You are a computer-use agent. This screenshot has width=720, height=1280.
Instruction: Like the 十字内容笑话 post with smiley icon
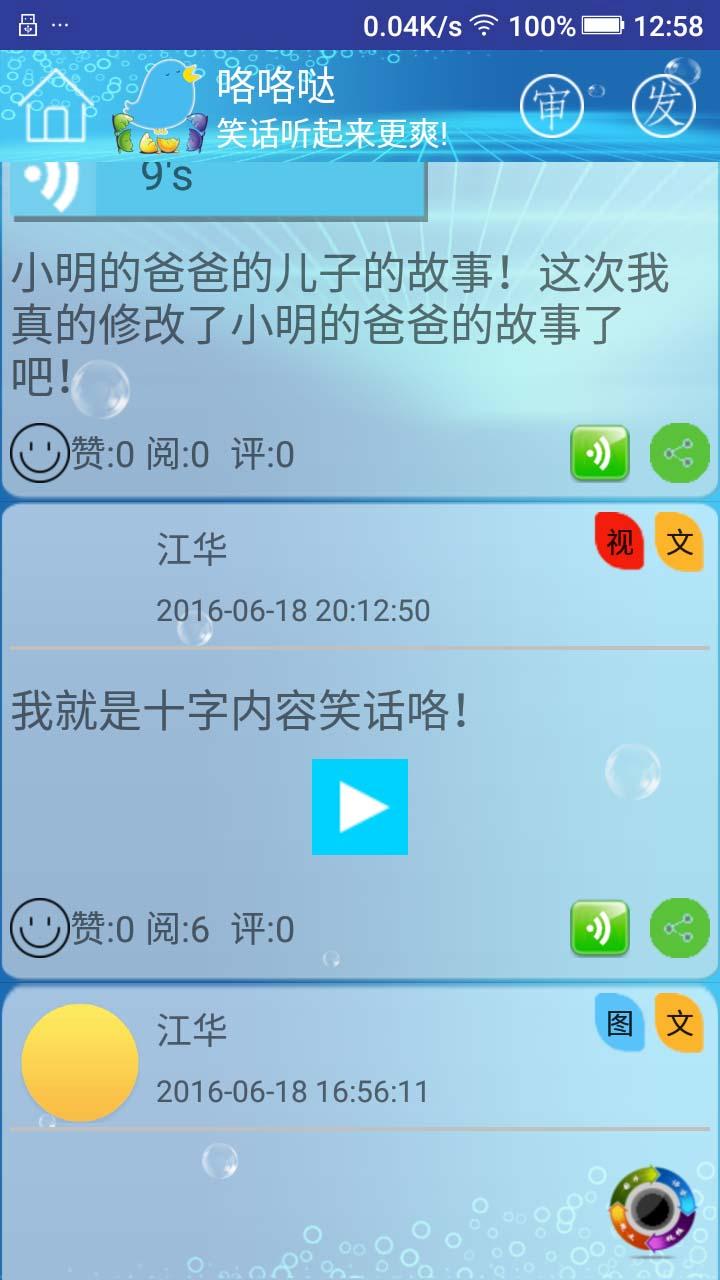[39, 928]
